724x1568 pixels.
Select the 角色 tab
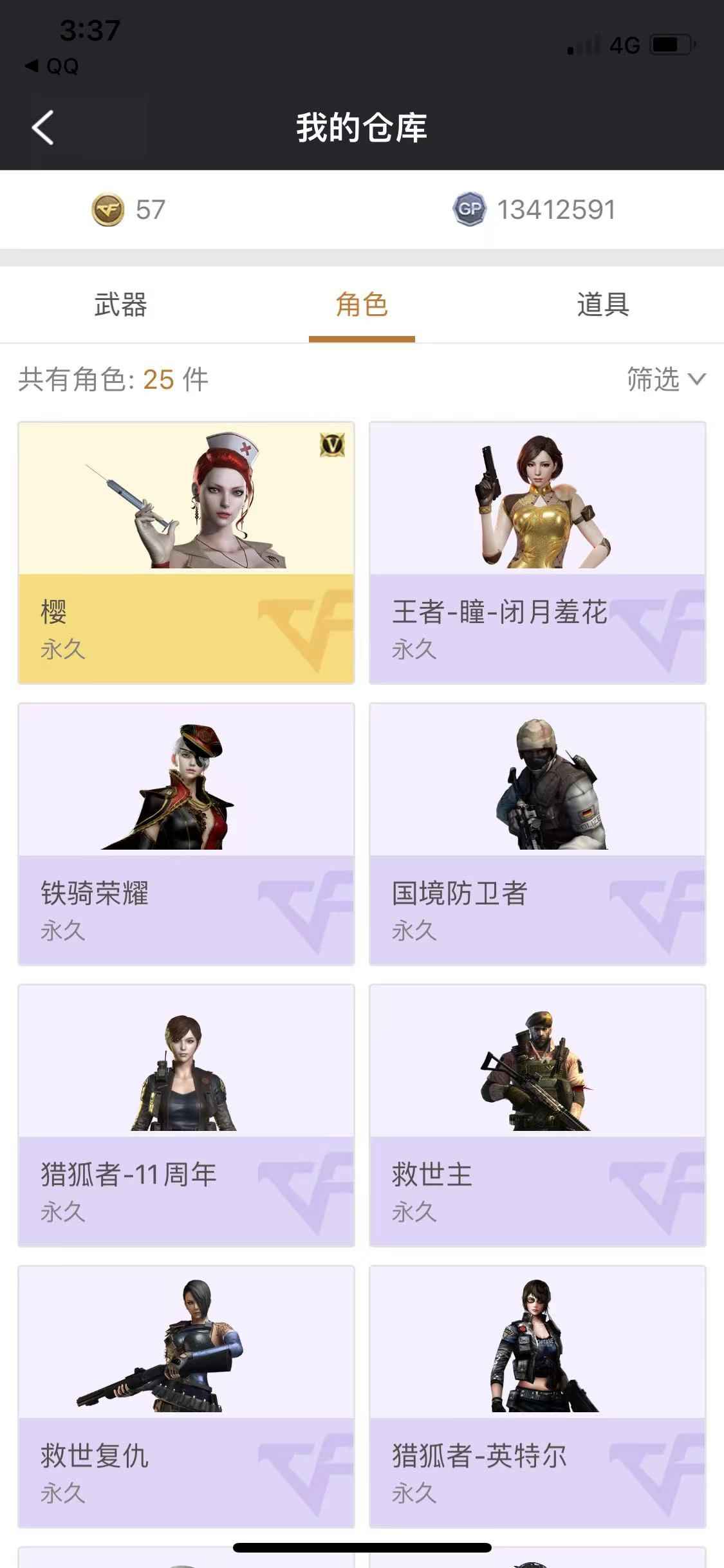pos(362,304)
